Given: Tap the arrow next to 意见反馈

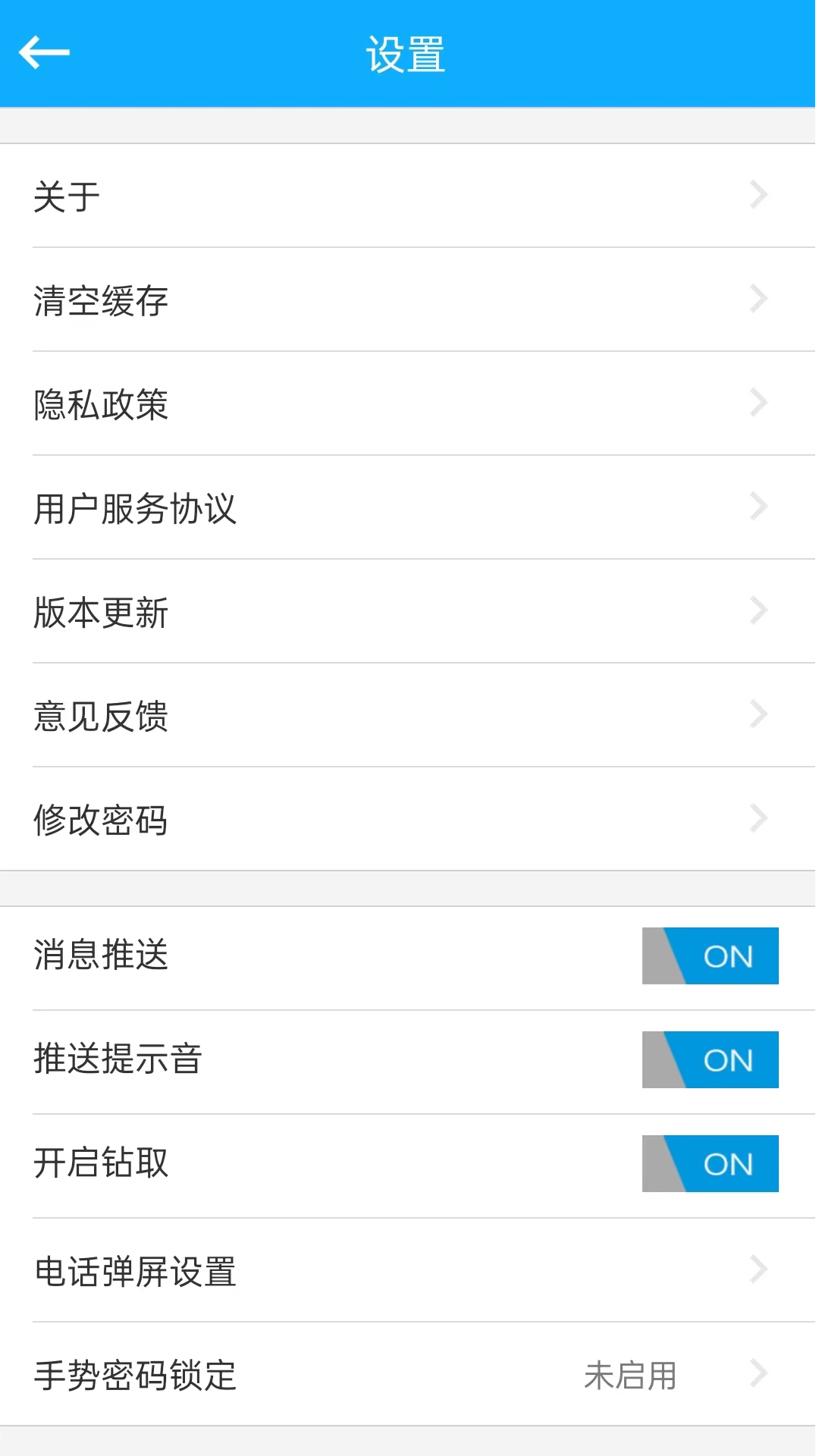Looking at the screenshot, I should pos(758,714).
